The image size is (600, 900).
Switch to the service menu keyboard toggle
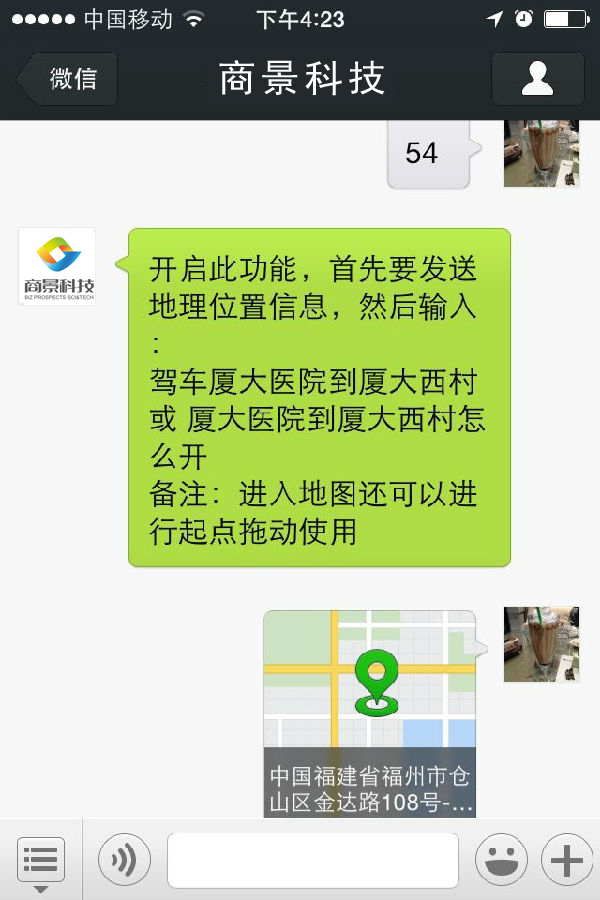(41, 861)
